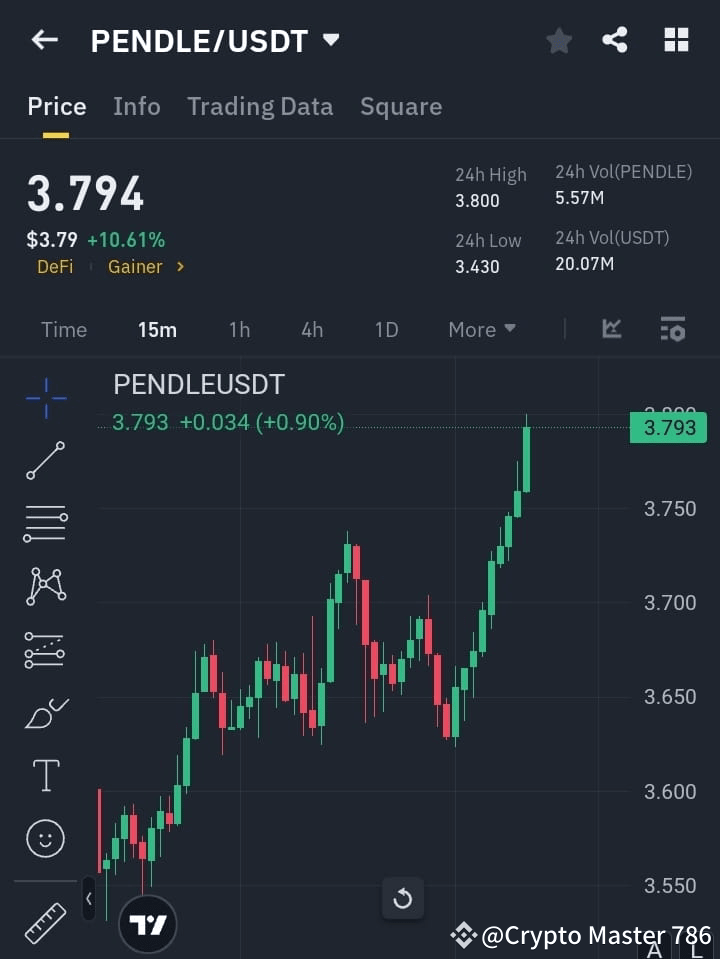Select the XABCD pattern drawing tool

point(44,587)
